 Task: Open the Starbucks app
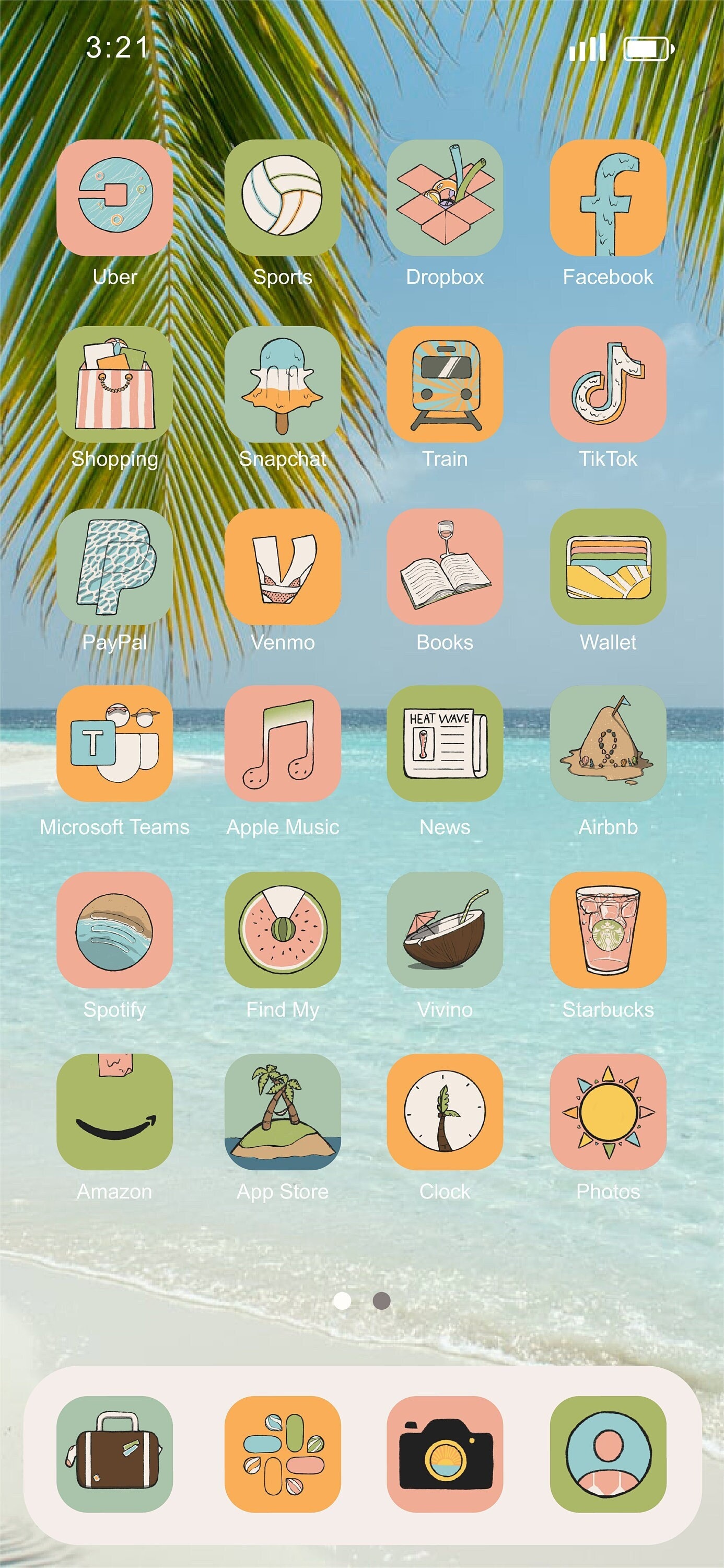point(608,929)
